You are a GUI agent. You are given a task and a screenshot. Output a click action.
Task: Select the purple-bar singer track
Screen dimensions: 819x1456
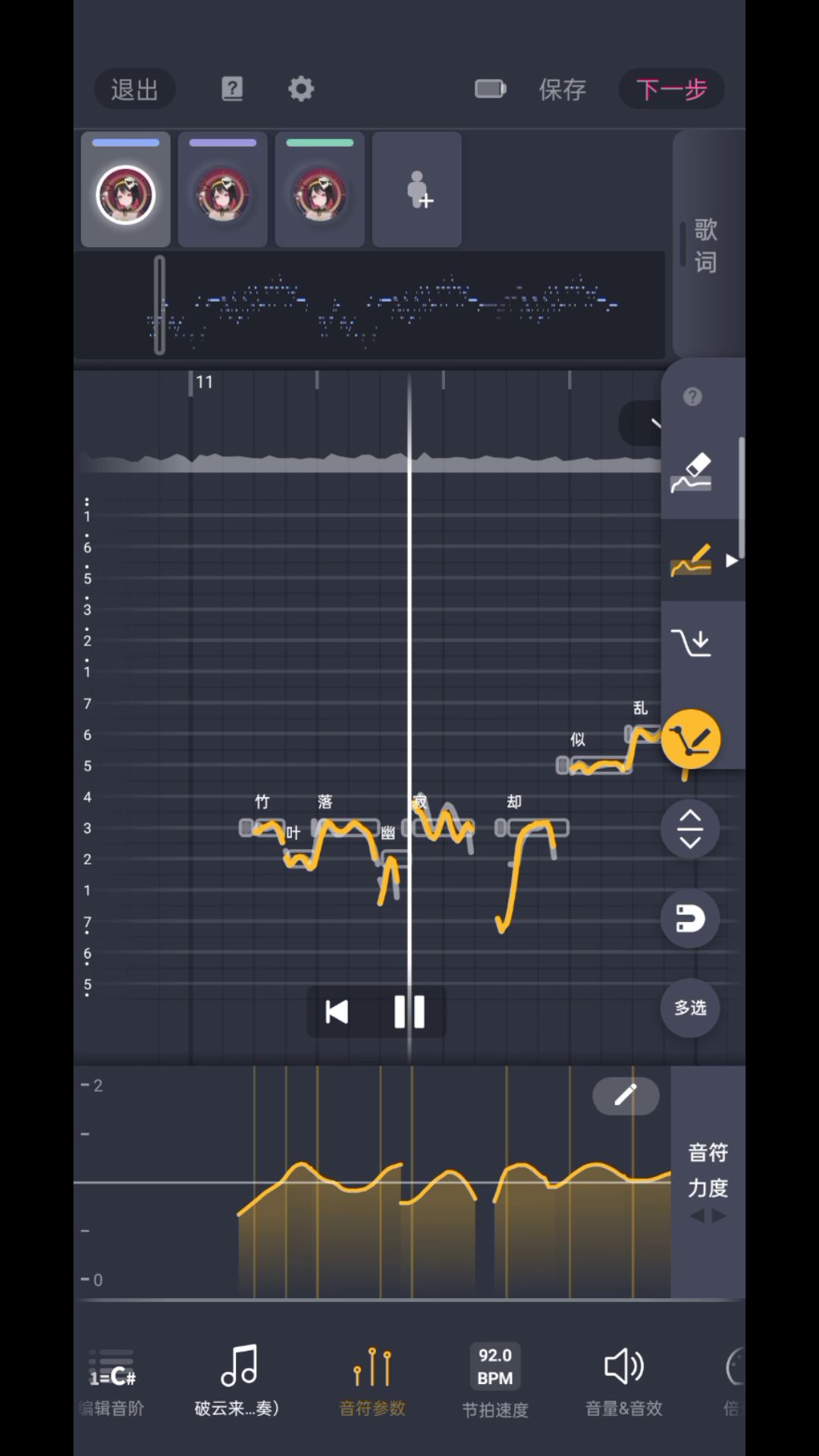pyautogui.click(x=222, y=190)
